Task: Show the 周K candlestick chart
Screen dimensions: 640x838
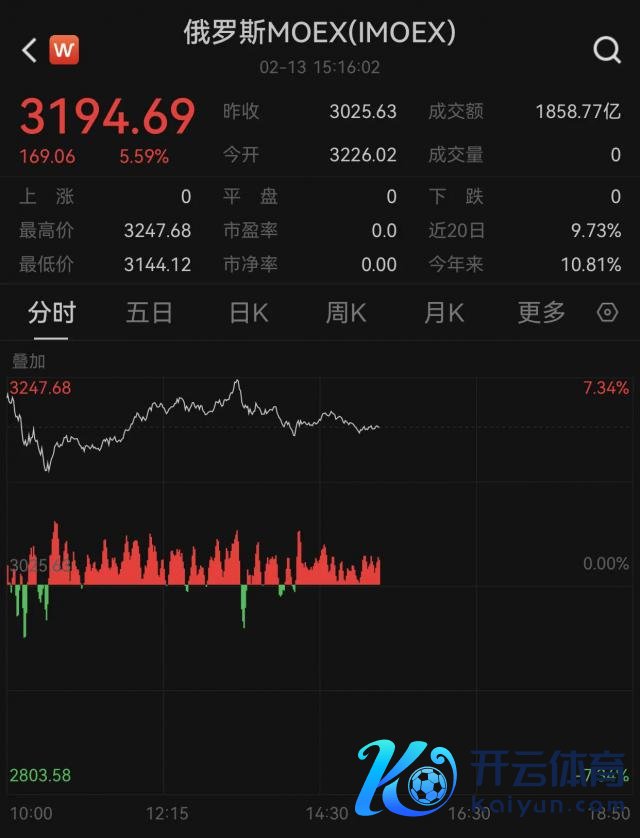Action: point(346,313)
